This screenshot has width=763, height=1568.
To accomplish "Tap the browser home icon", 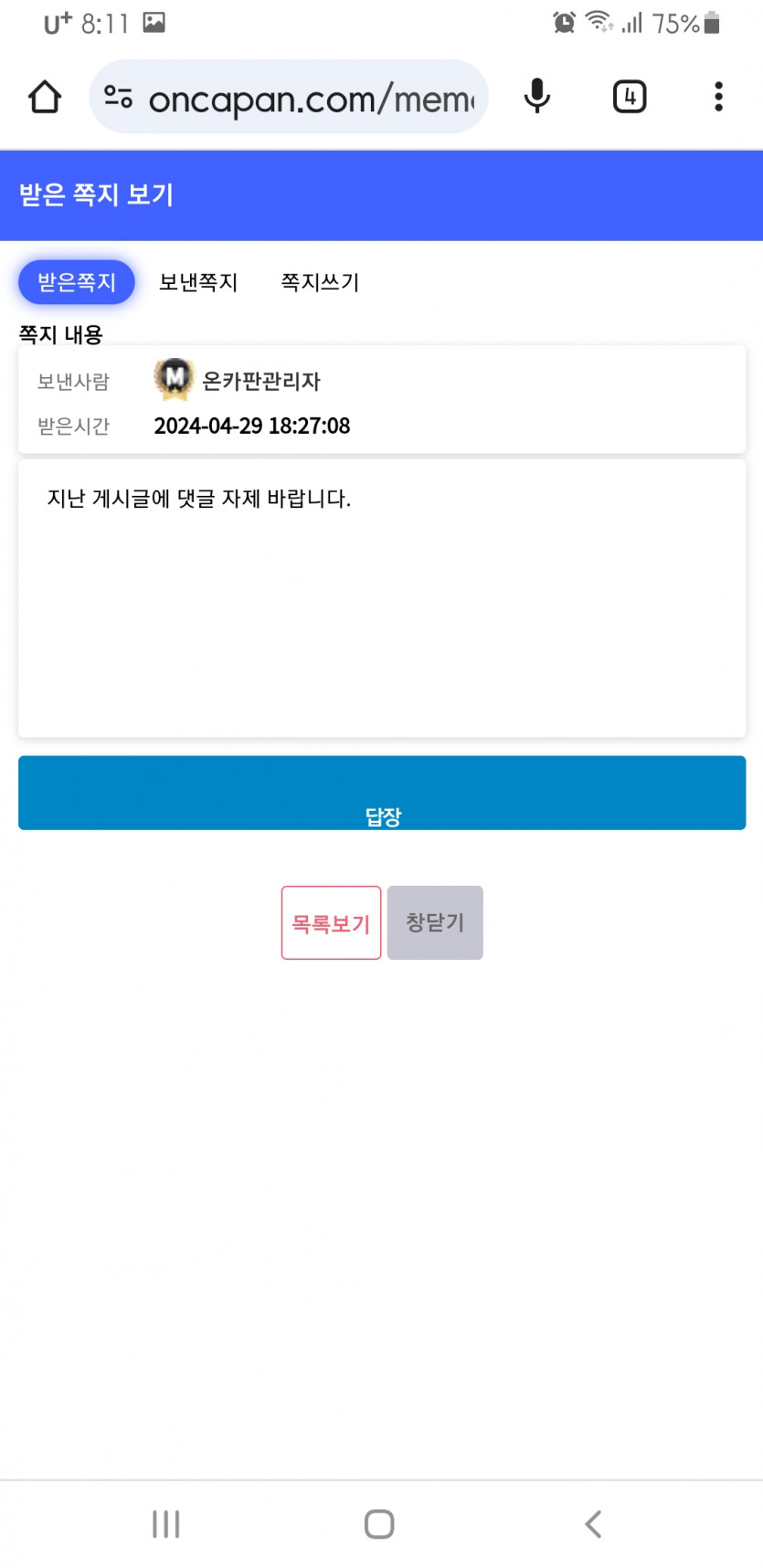I will tap(45, 97).
